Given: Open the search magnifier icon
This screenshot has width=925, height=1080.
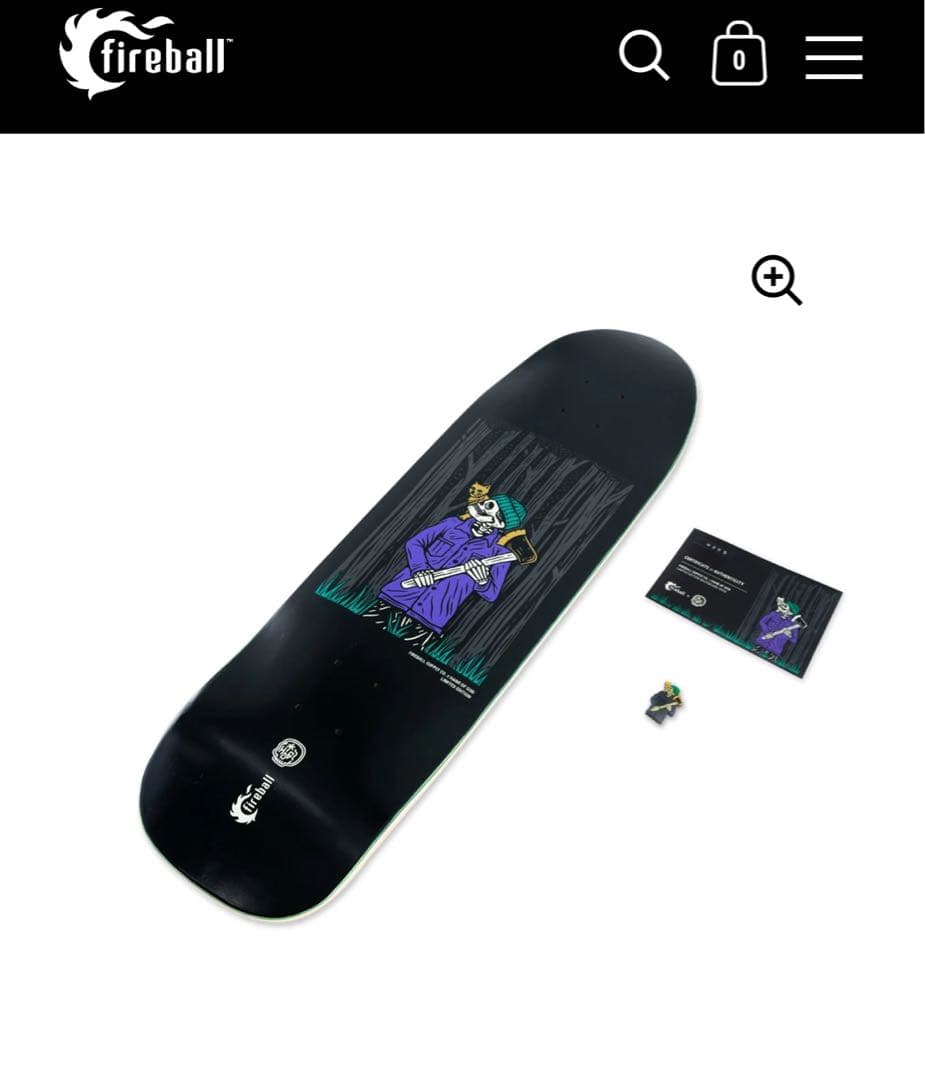Looking at the screenshot, I should pyautogui.click(x=643, y=55).
